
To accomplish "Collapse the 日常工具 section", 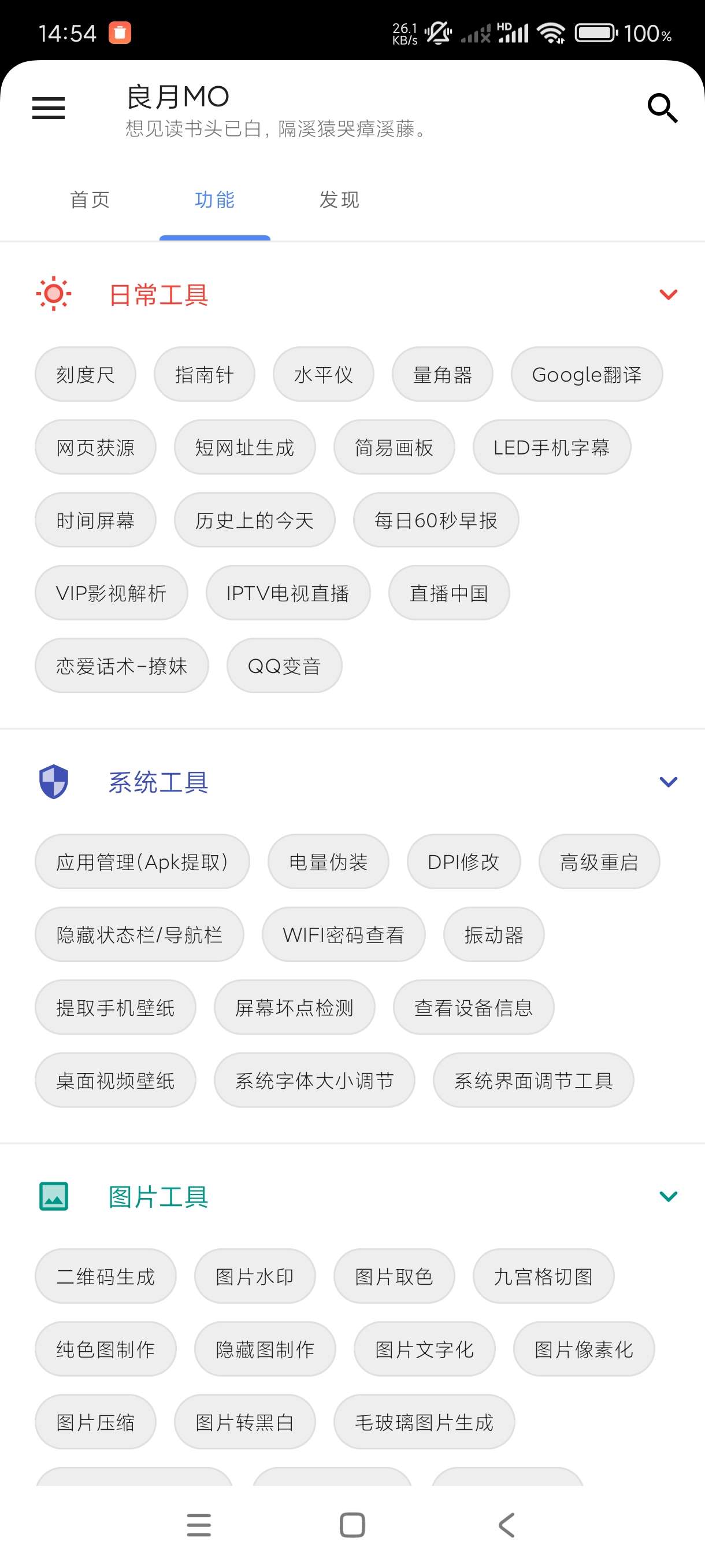I will pyautogui.click(x=668, y=295).
